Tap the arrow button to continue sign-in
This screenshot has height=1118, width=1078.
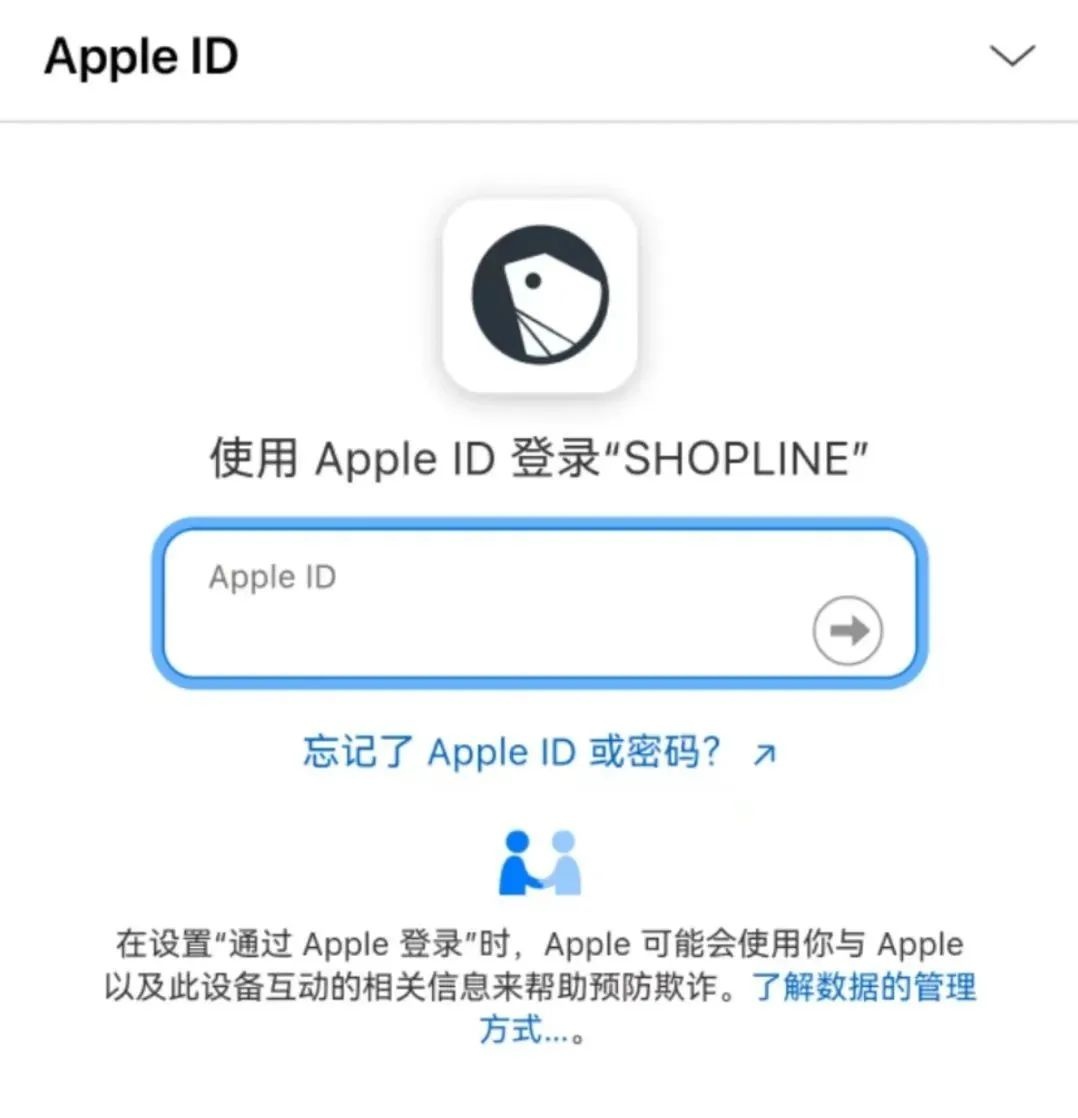coord(847,631)
